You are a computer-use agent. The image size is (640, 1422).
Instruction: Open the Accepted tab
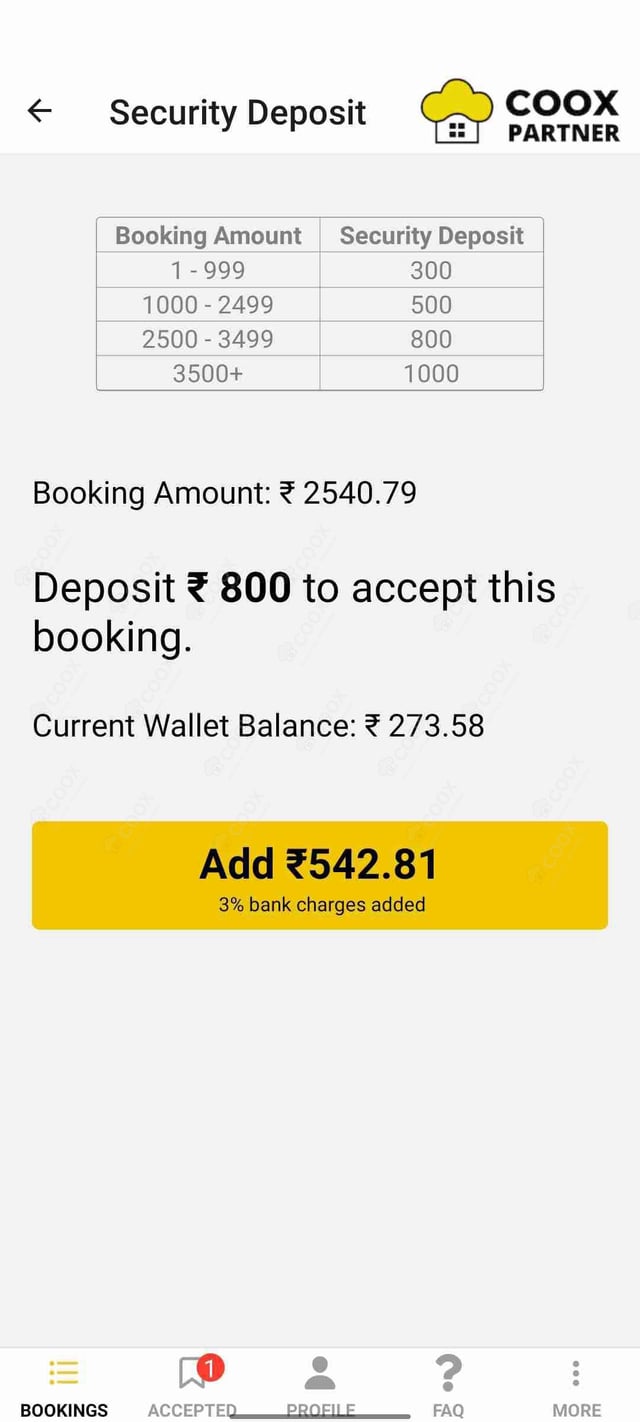[x=192, y=1386]
